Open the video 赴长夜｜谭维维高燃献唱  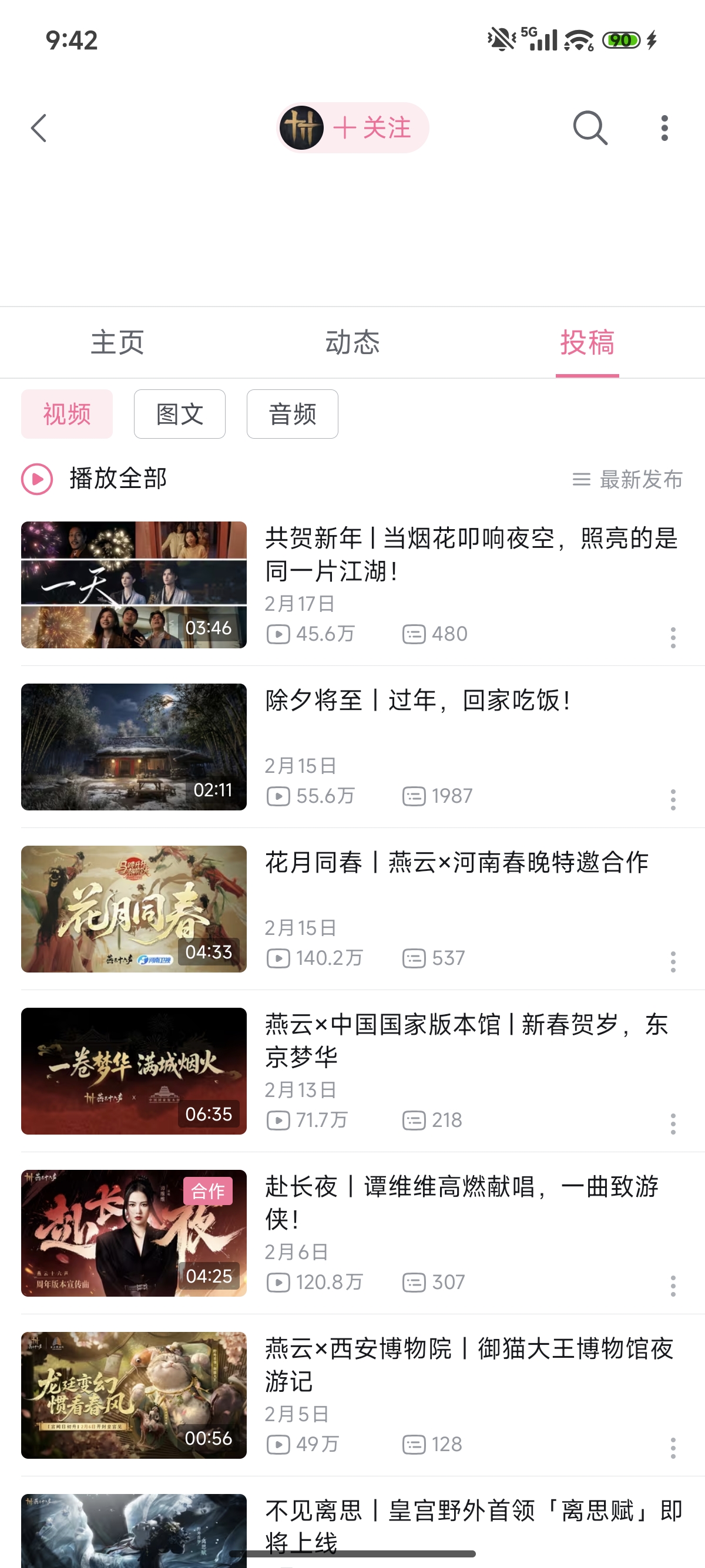(x=461, y=1202)
